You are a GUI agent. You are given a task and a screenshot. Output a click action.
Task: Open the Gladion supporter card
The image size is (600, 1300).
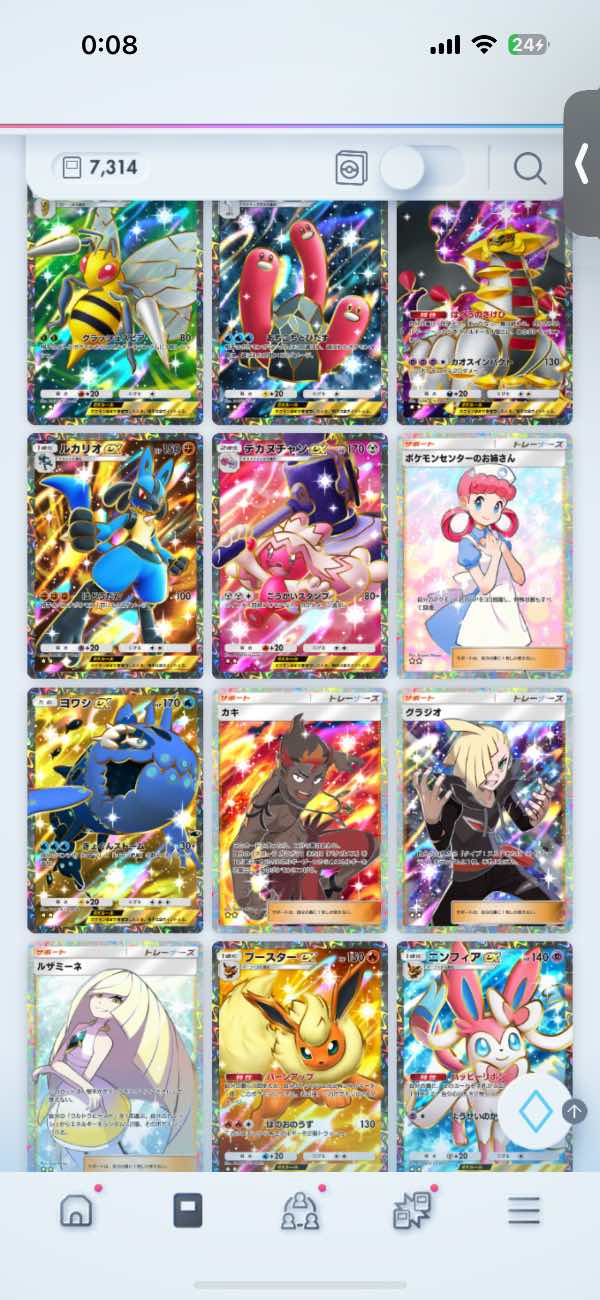click(484, 810)
